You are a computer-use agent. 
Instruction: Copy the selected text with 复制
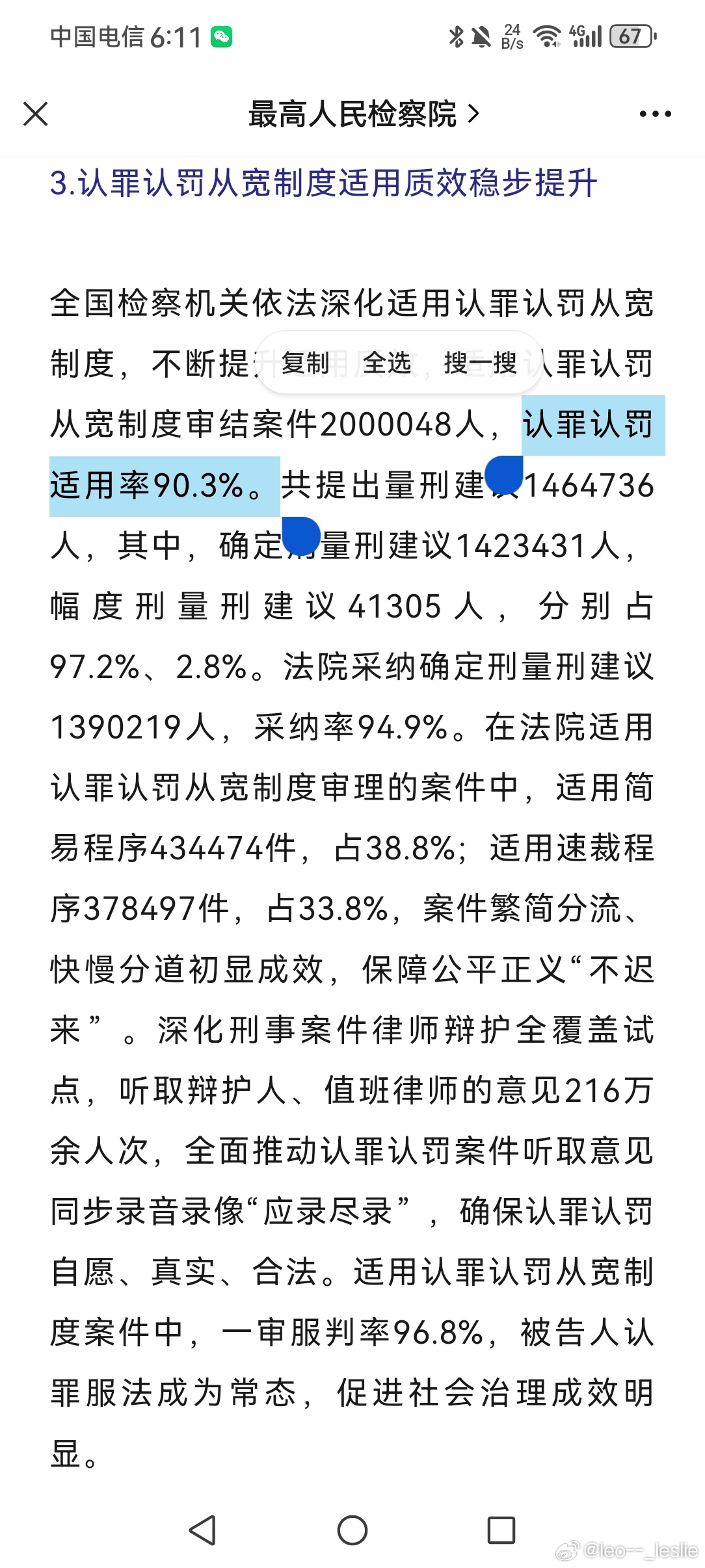(x=305, y=363)
